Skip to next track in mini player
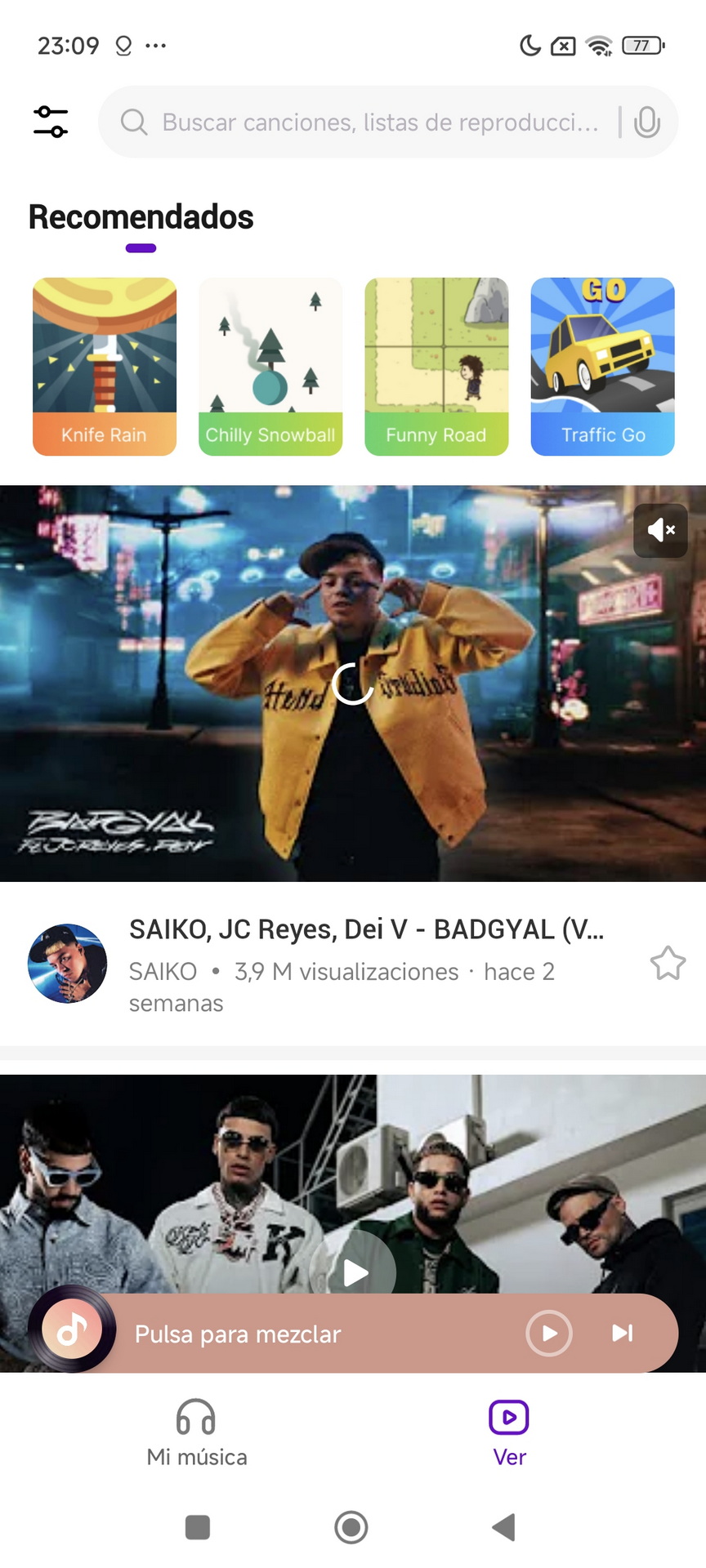Image resolution: width=706 pixels, height=1568 pixels. (623, 1333)
